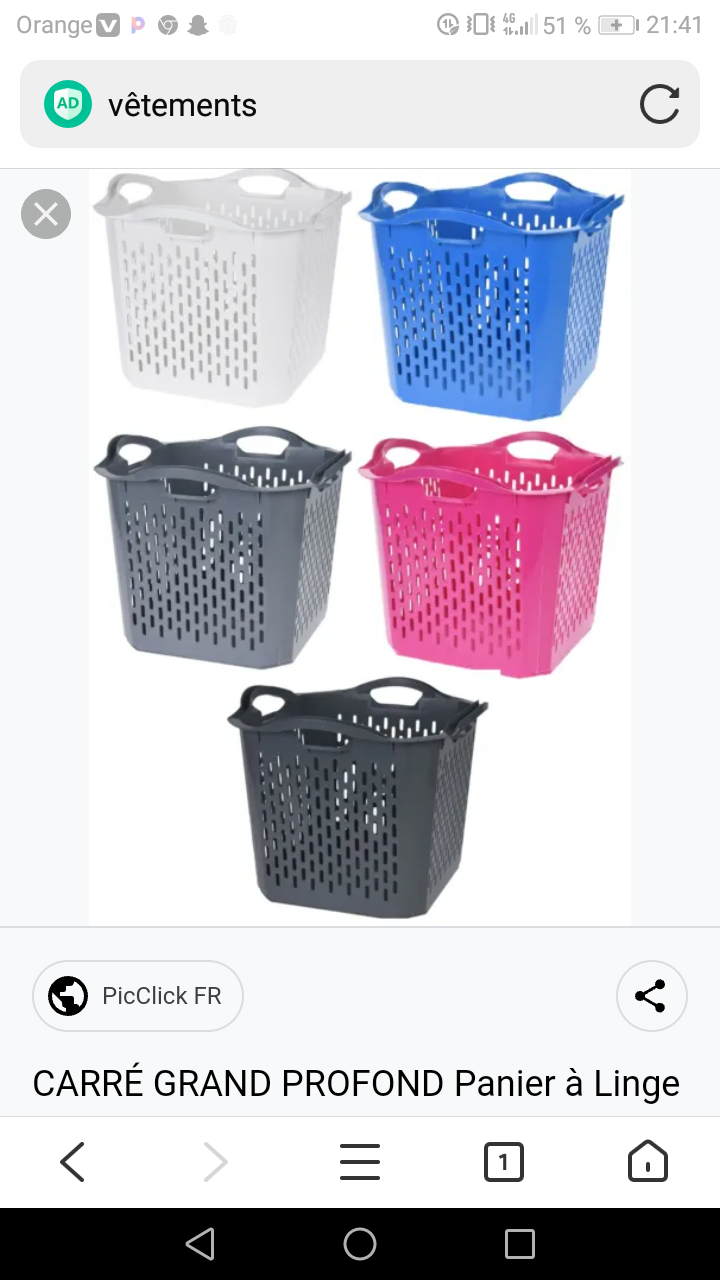Open the browser menu

pos(360,1162)
